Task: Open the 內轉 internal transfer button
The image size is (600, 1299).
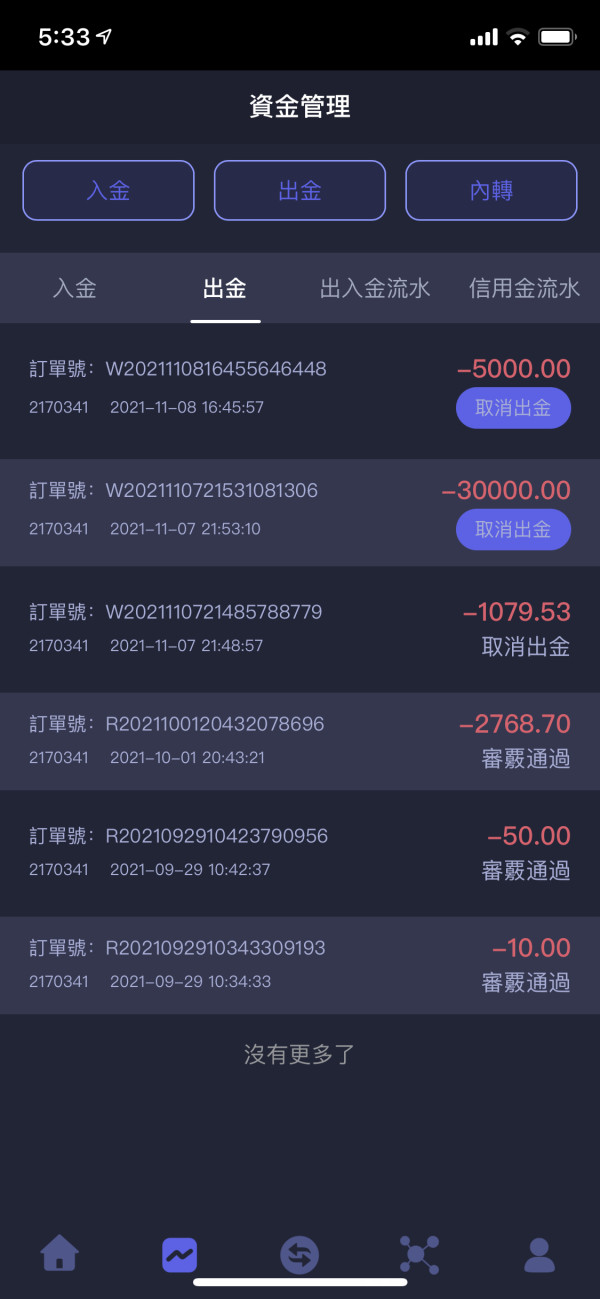Action: pyautogui.click(x=491, y=190)
